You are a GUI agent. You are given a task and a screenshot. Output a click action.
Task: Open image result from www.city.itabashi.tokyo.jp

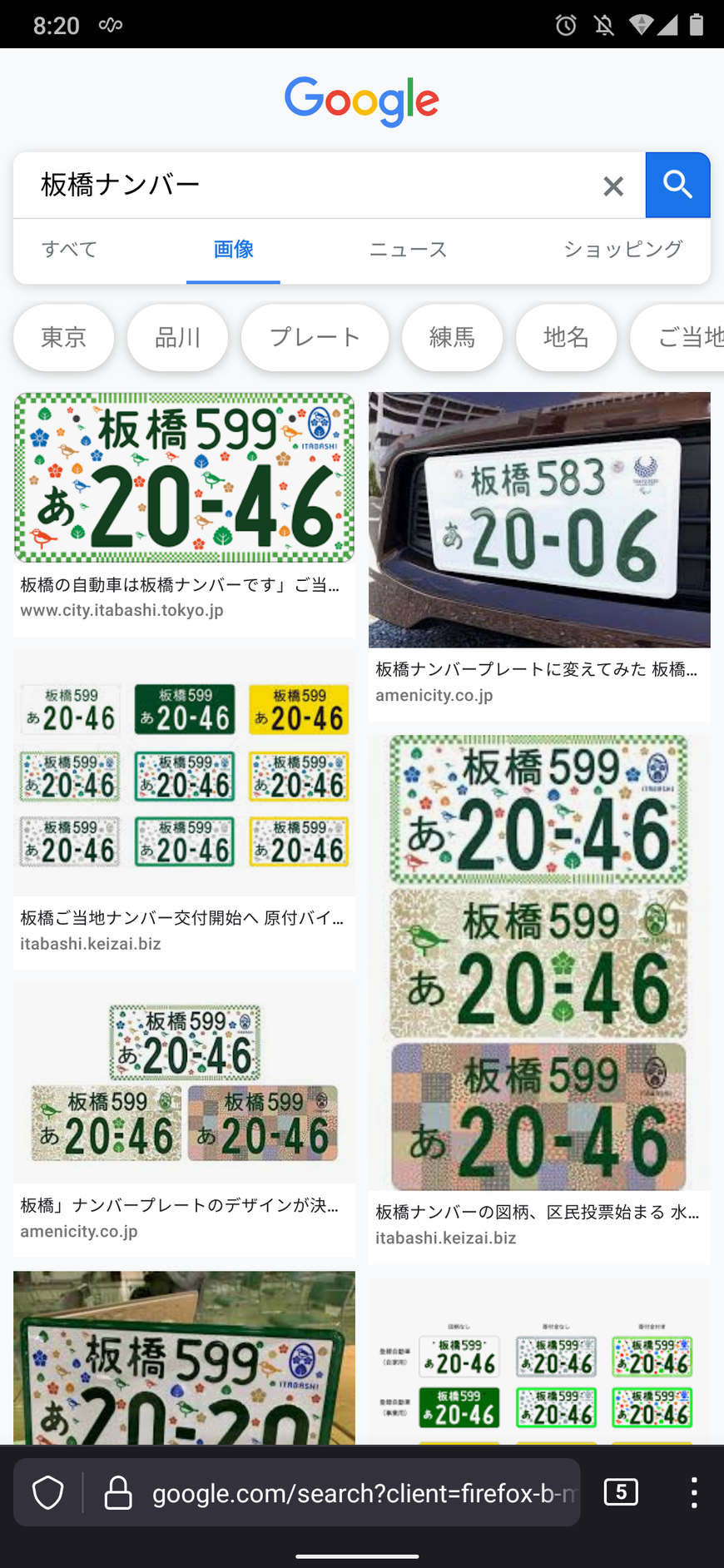click(184, 478)
